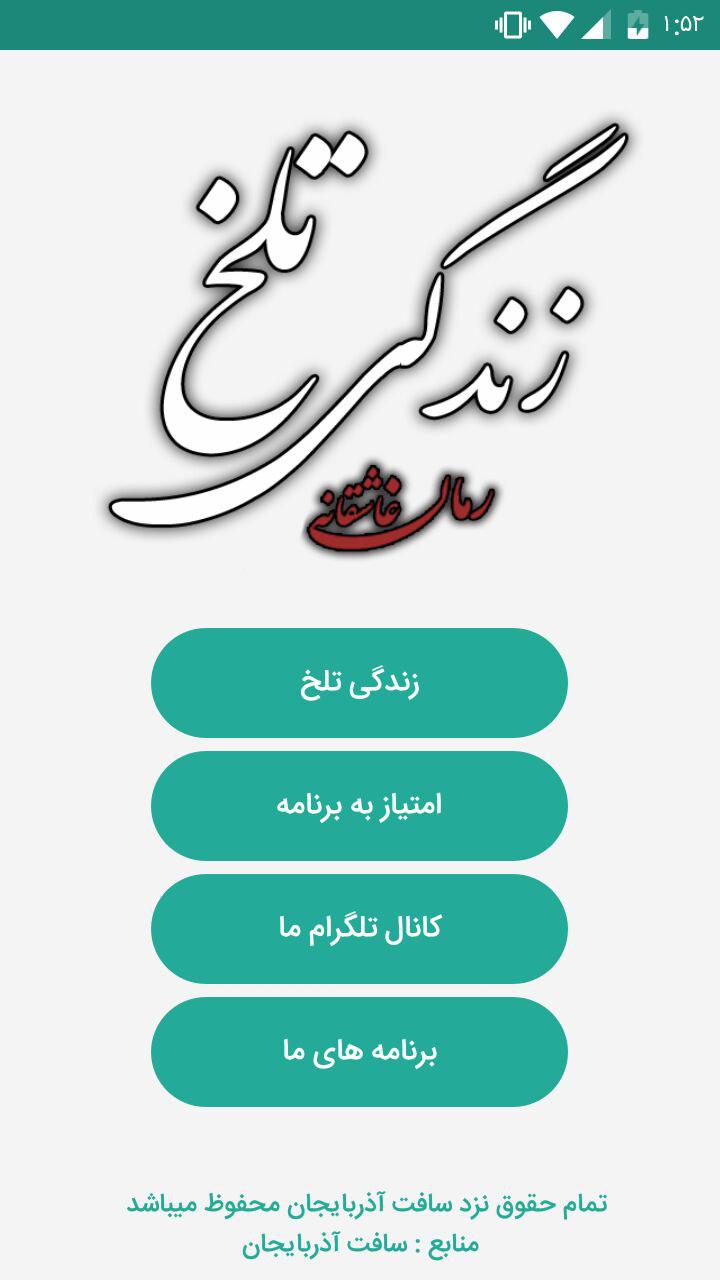Open the زندگی تلخ button
This screenshot has width=720, height=1280.
point(359,683)
